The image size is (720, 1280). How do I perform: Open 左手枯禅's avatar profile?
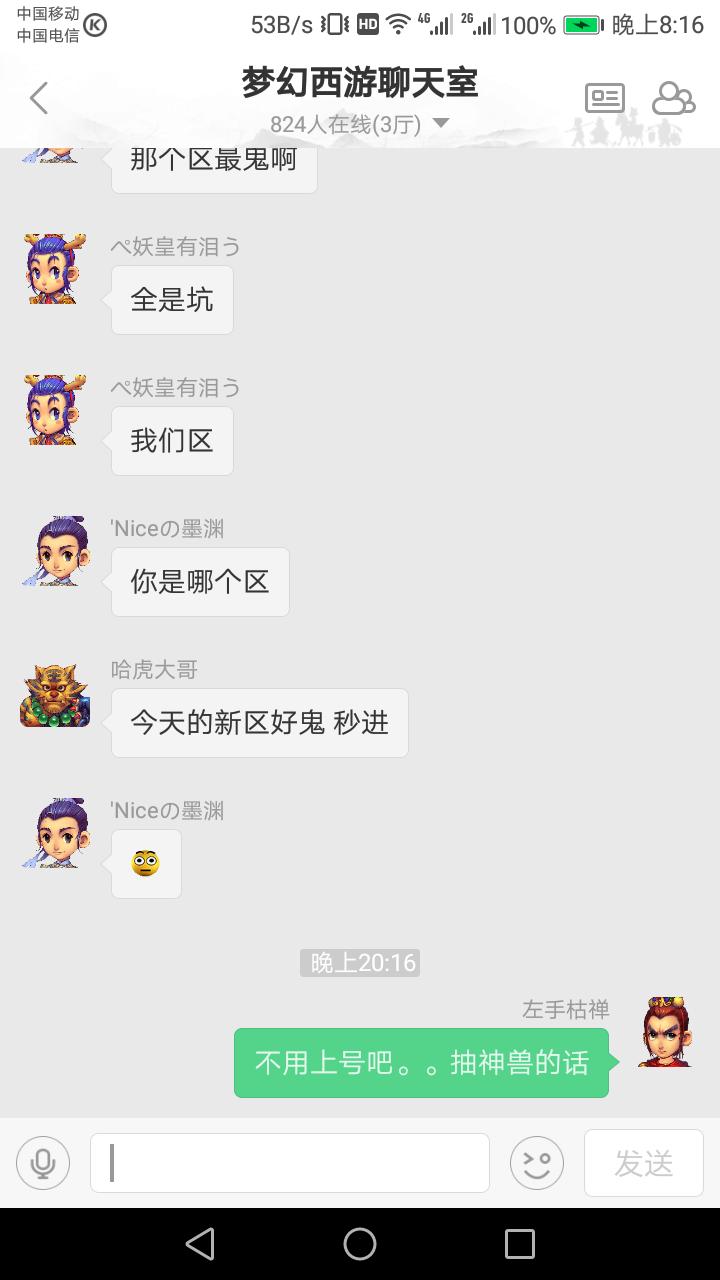[x=667, y=1032]
